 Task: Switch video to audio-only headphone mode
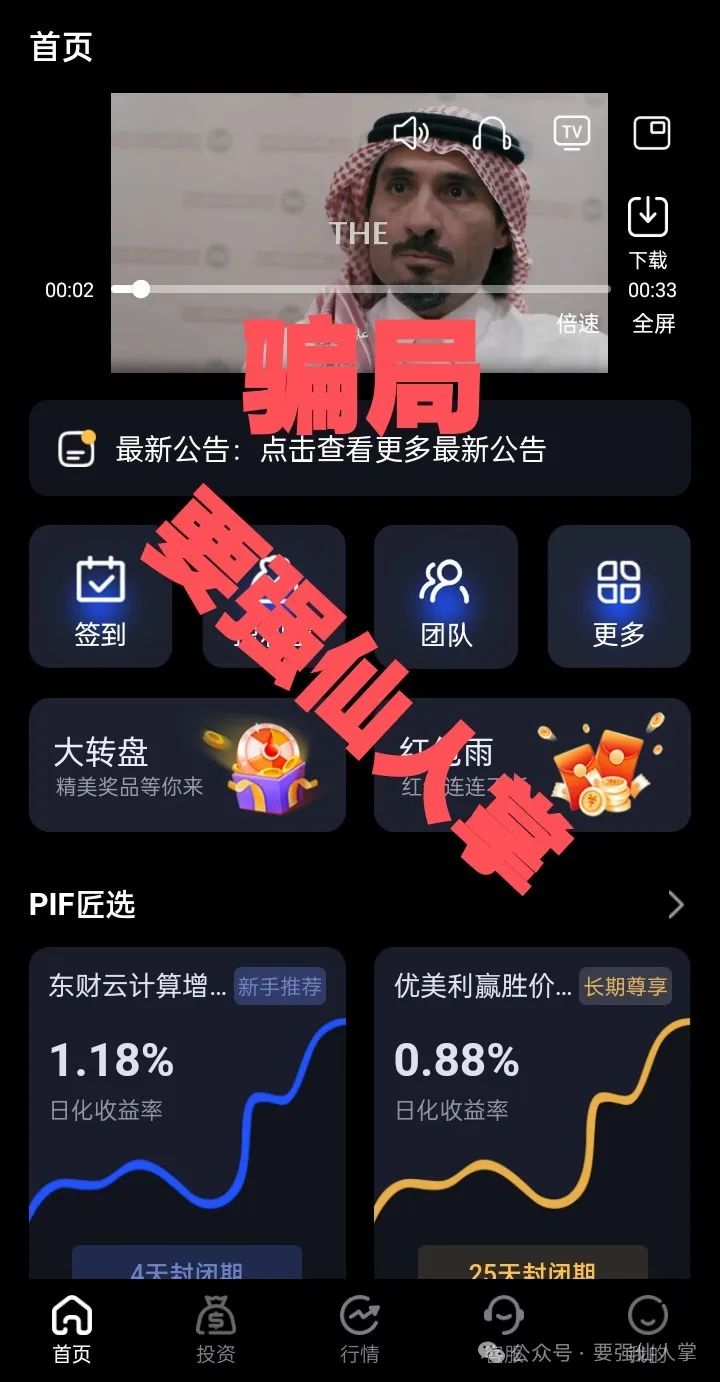492,132
